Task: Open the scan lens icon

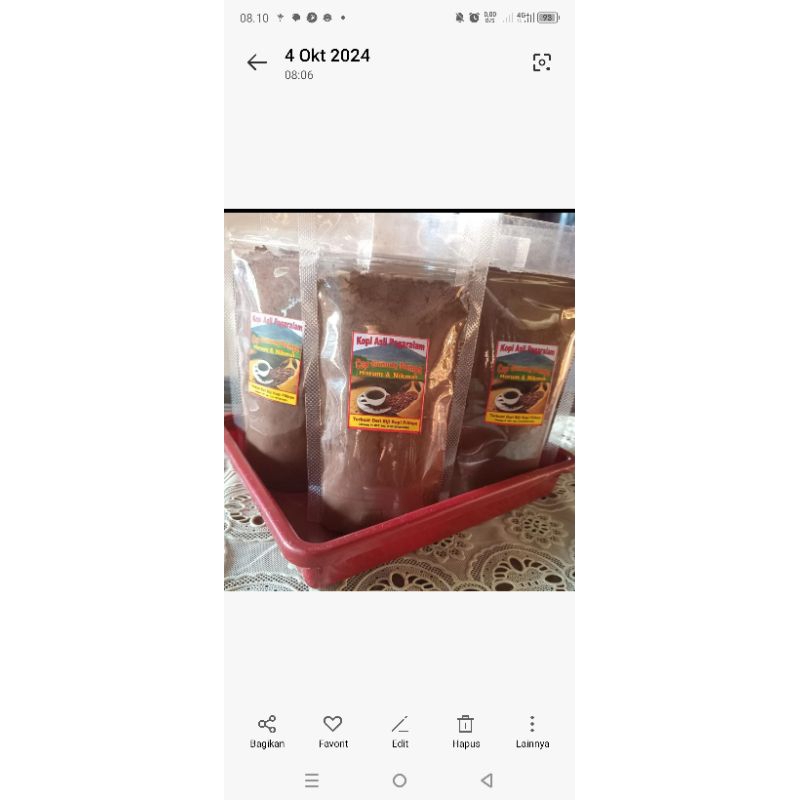Action: 541,62
